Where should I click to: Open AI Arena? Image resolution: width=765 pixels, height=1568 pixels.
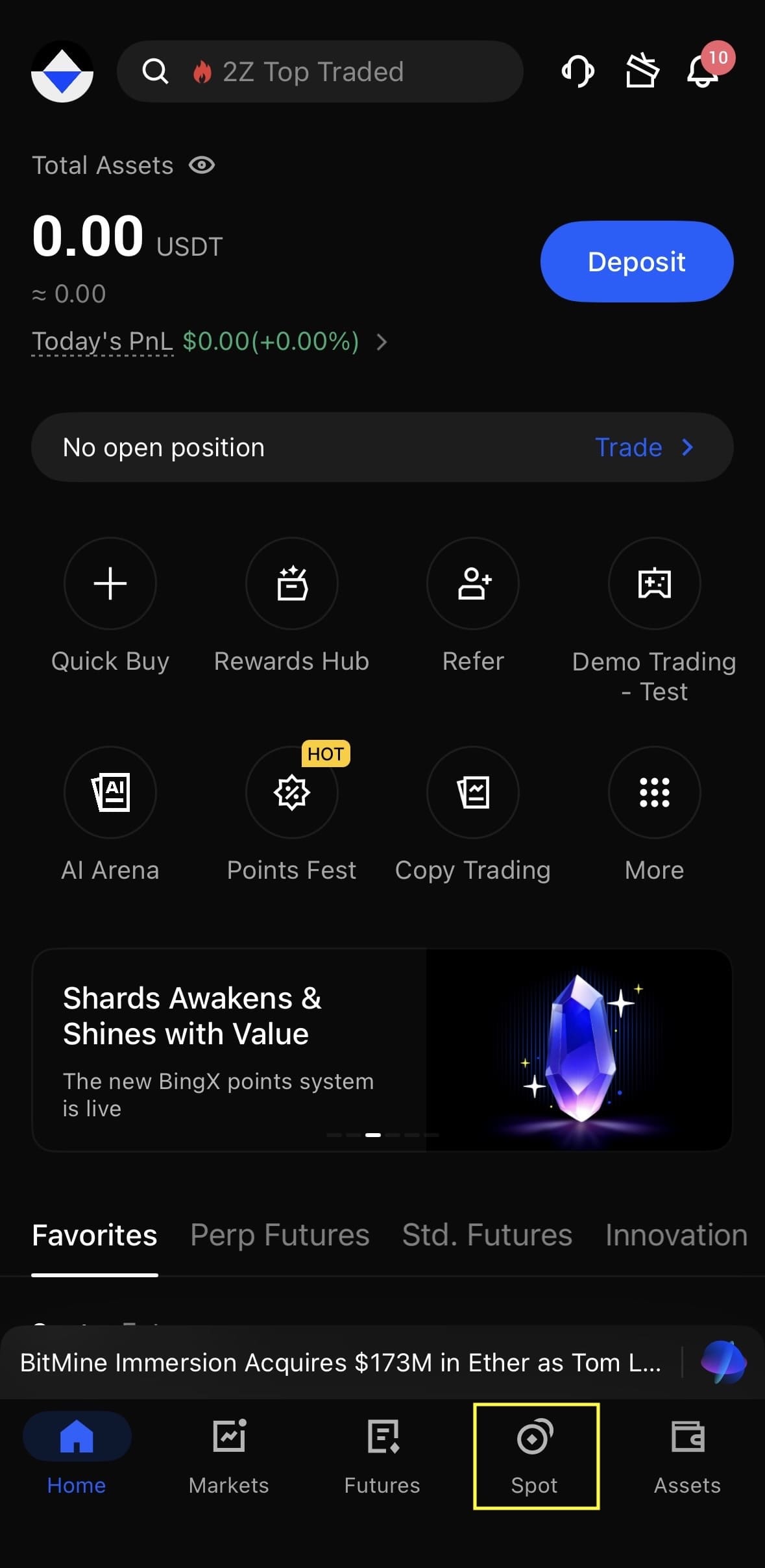pos(110,792)
